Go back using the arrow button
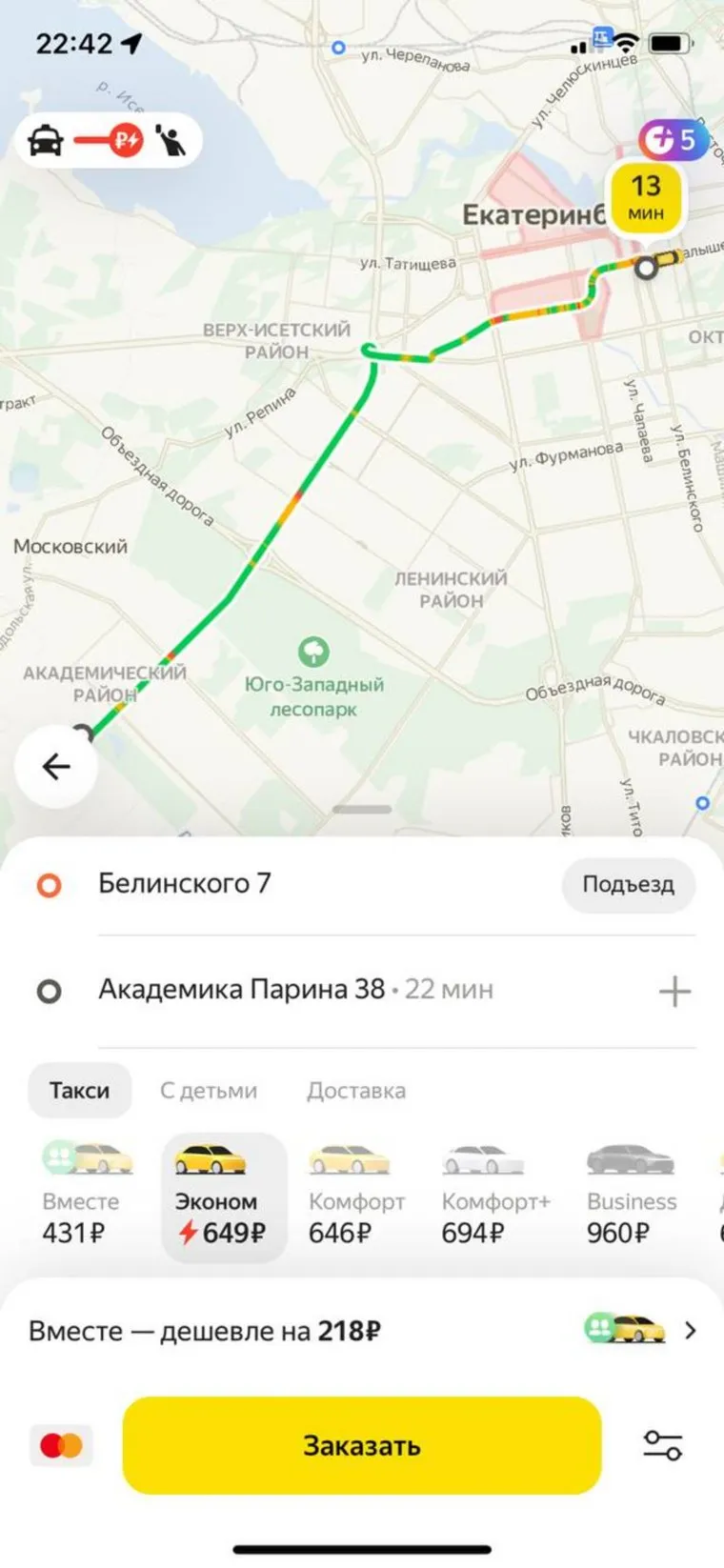Viewport: 724px width, 1568px height. click(x=56, y=766)
